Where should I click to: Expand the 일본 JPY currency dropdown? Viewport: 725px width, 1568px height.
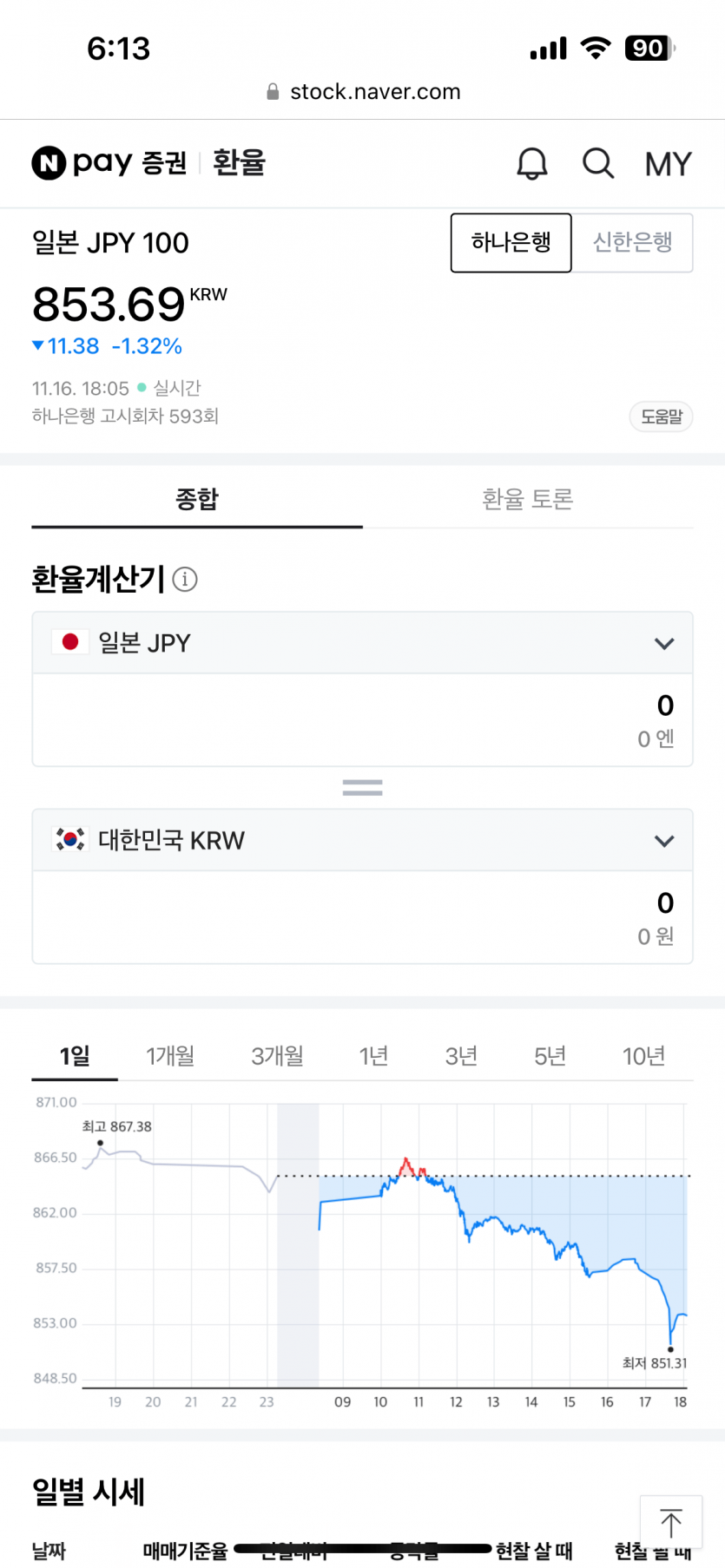[x=663, y=643]
